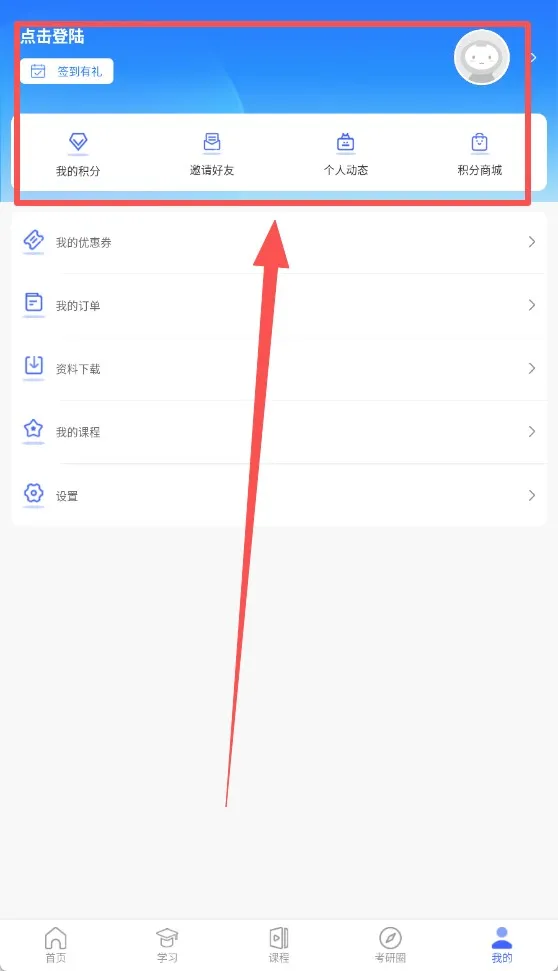
Task: Switch to the 课程 tab
Action: click(x=279, y=945)
